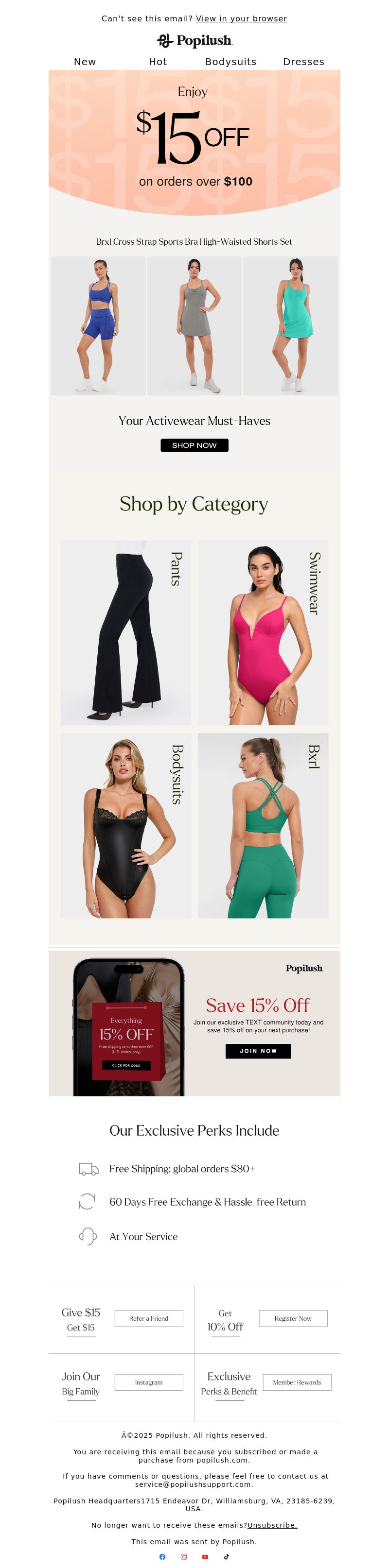Open the TikTok profile icon
The height and width of the screenshot is (1568, 389).
click(x=226, y=1556)
